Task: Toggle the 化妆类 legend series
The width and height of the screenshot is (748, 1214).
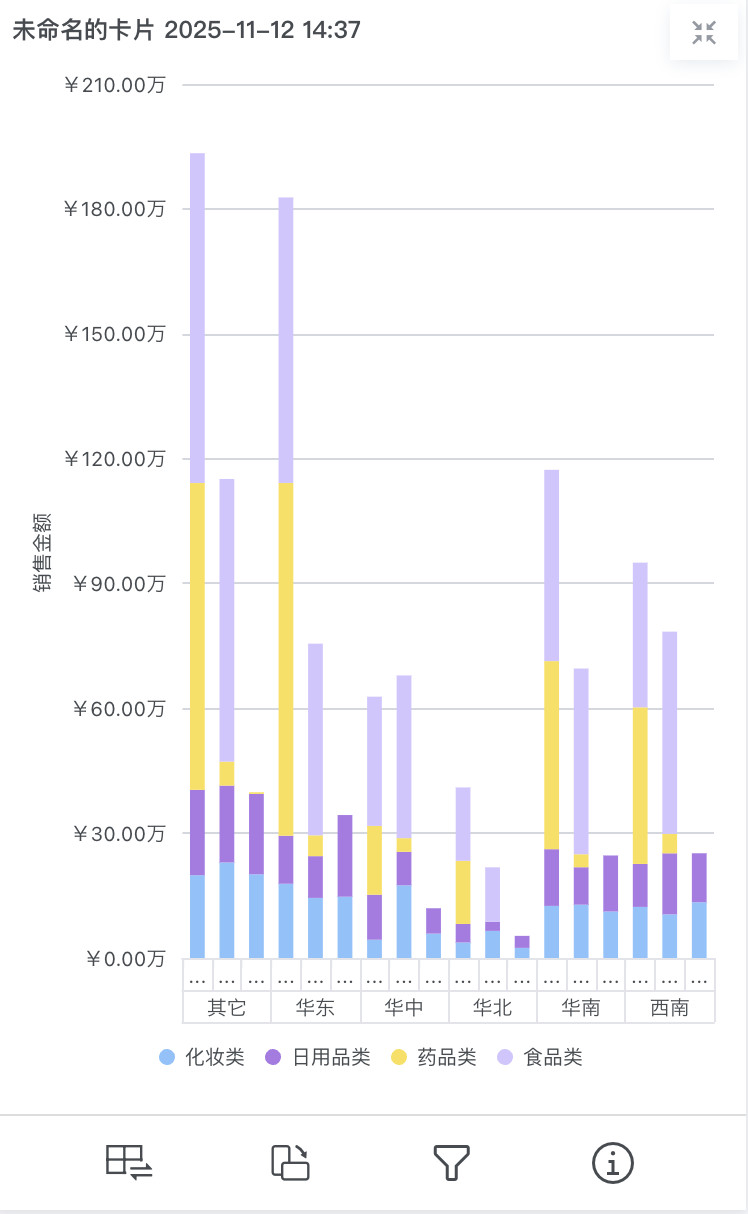Action: point(201,1057)
